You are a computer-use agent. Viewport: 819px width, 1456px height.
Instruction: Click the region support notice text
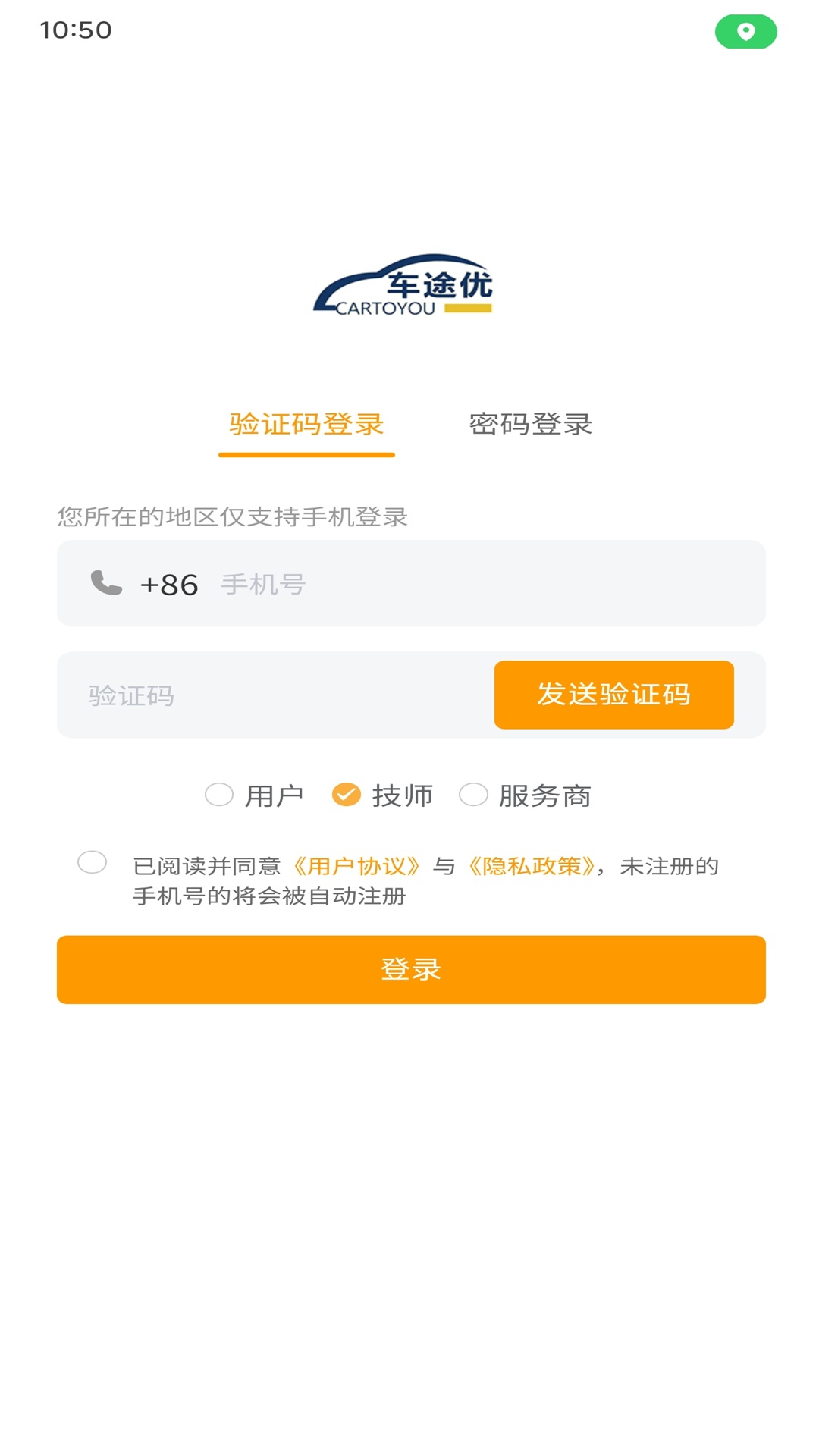230,515
